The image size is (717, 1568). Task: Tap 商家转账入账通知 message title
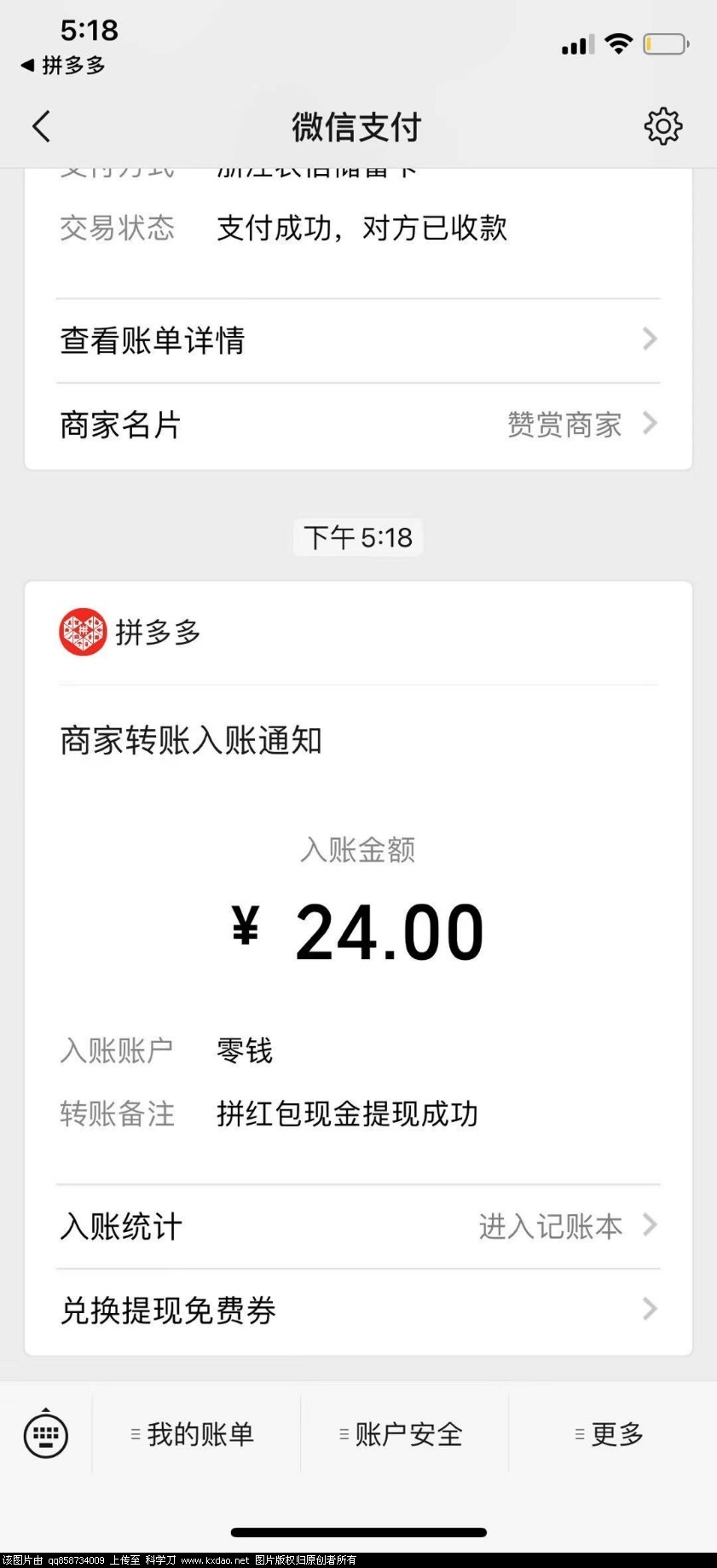click(x=189, y=741)
